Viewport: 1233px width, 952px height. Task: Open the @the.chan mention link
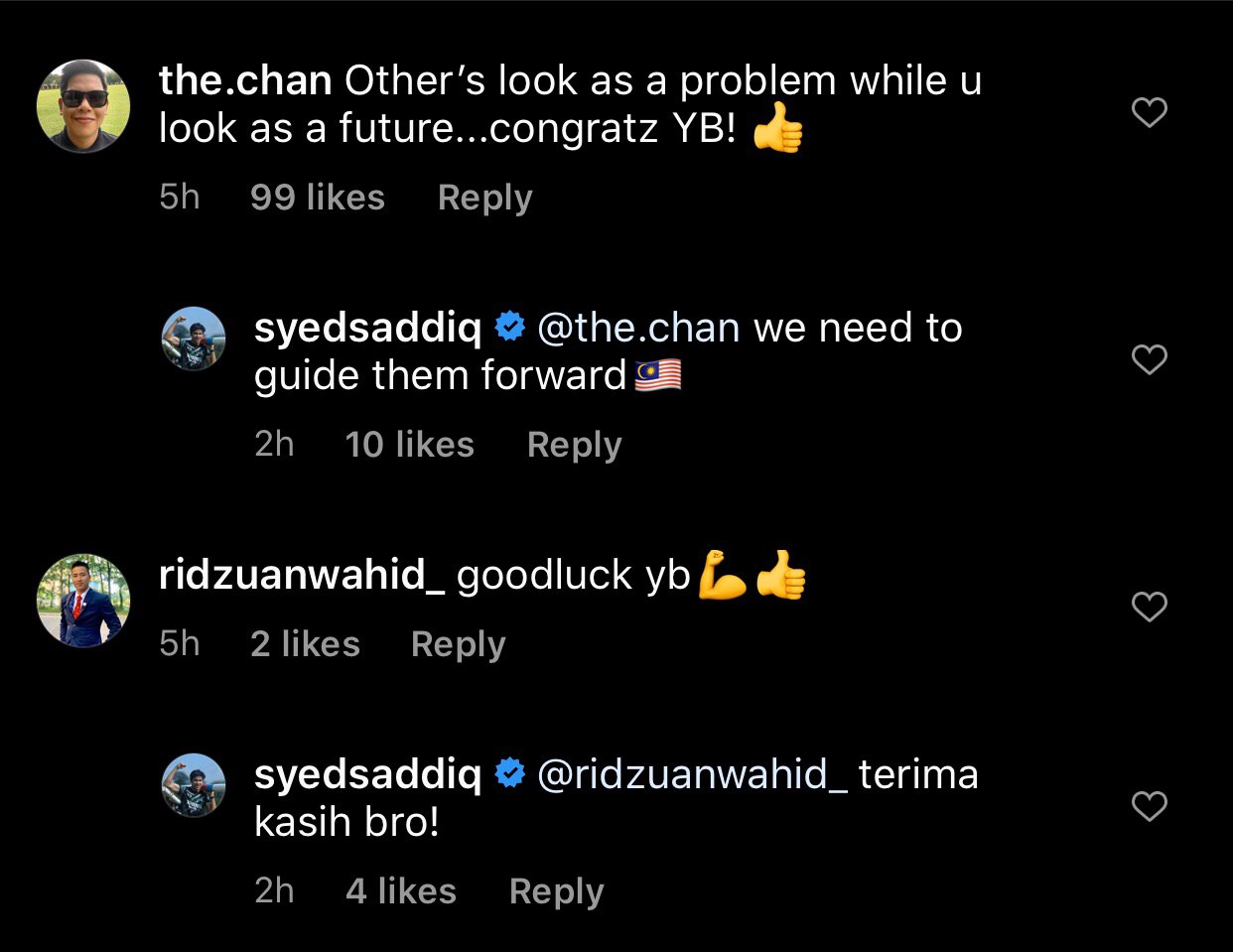click(x=638, y=329)
